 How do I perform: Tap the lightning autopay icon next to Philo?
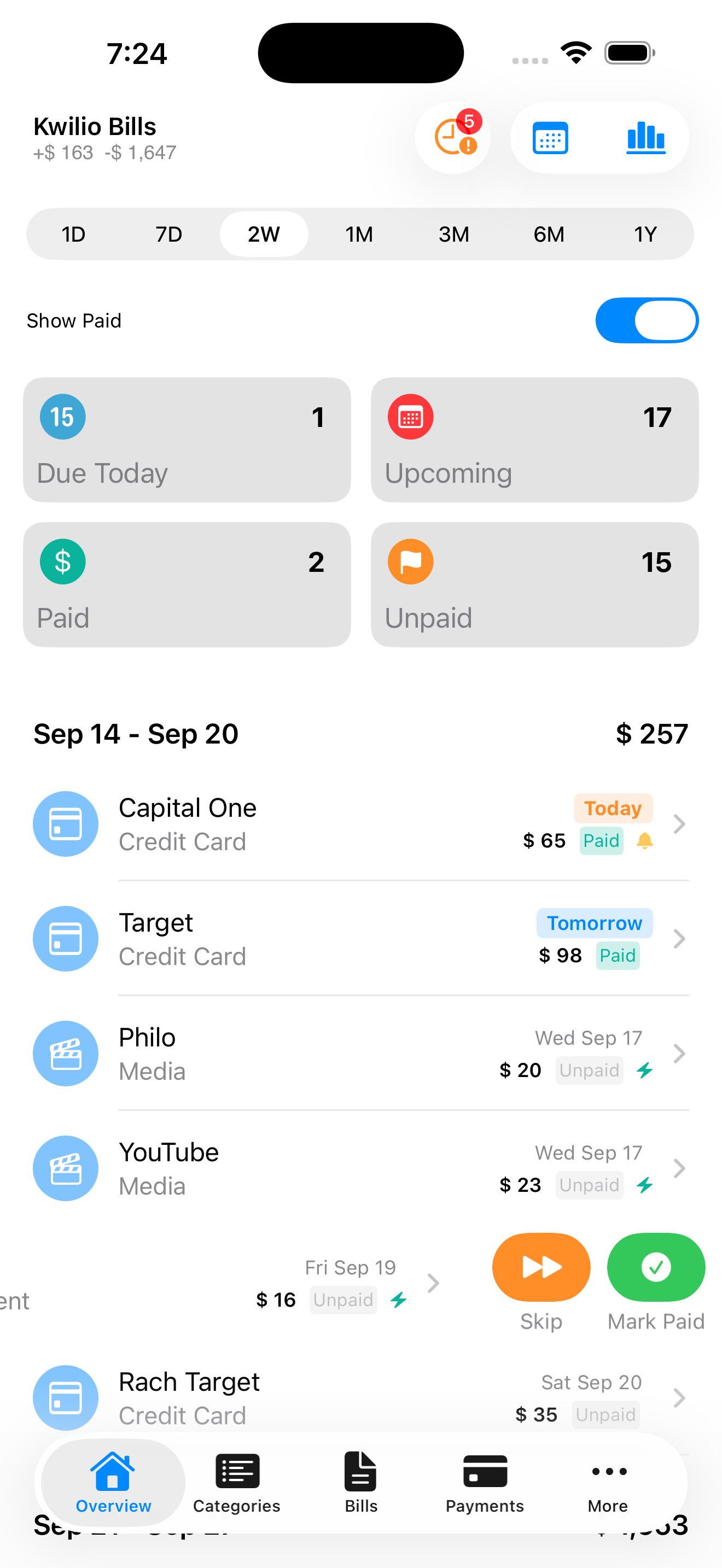[644, 1070]
